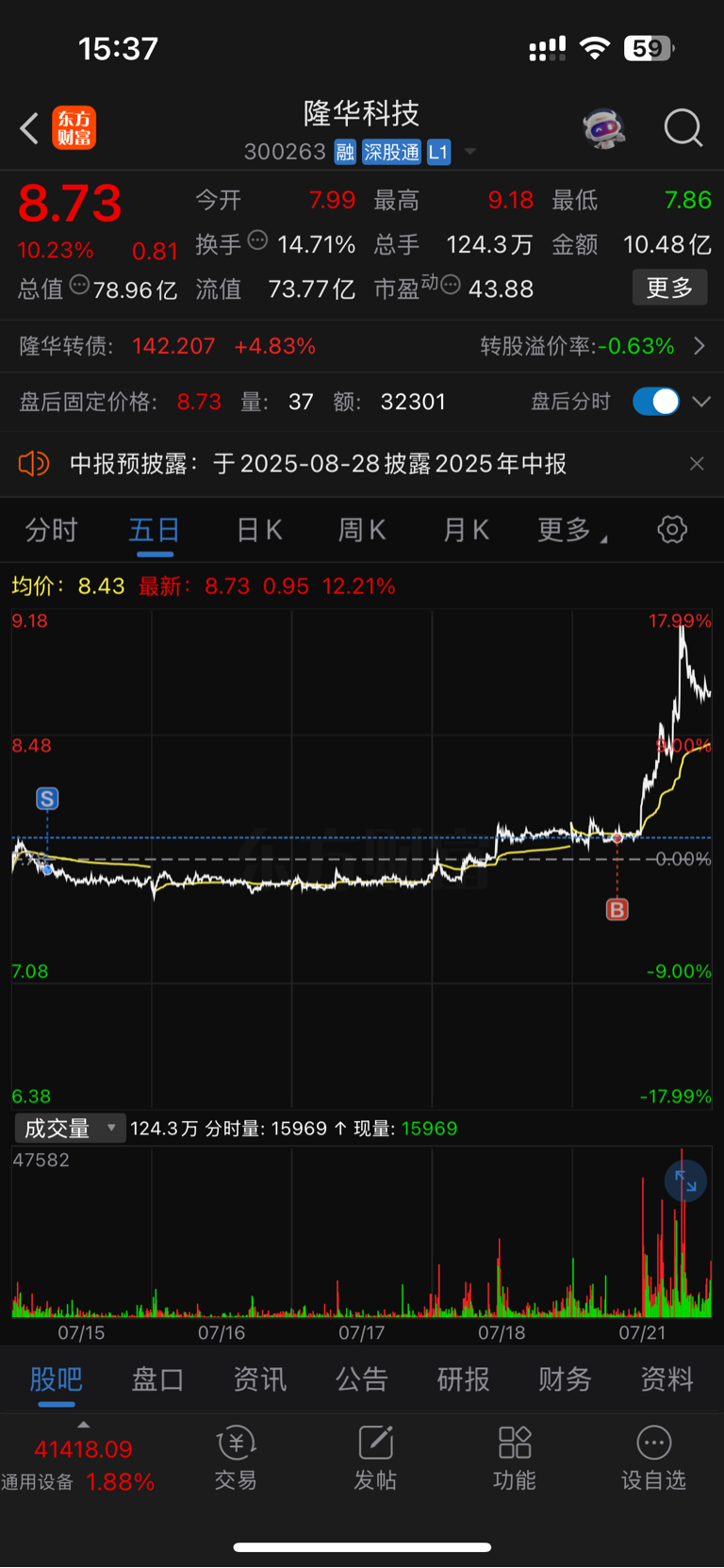Switch to the 日K chart tab

pos(259,530)
